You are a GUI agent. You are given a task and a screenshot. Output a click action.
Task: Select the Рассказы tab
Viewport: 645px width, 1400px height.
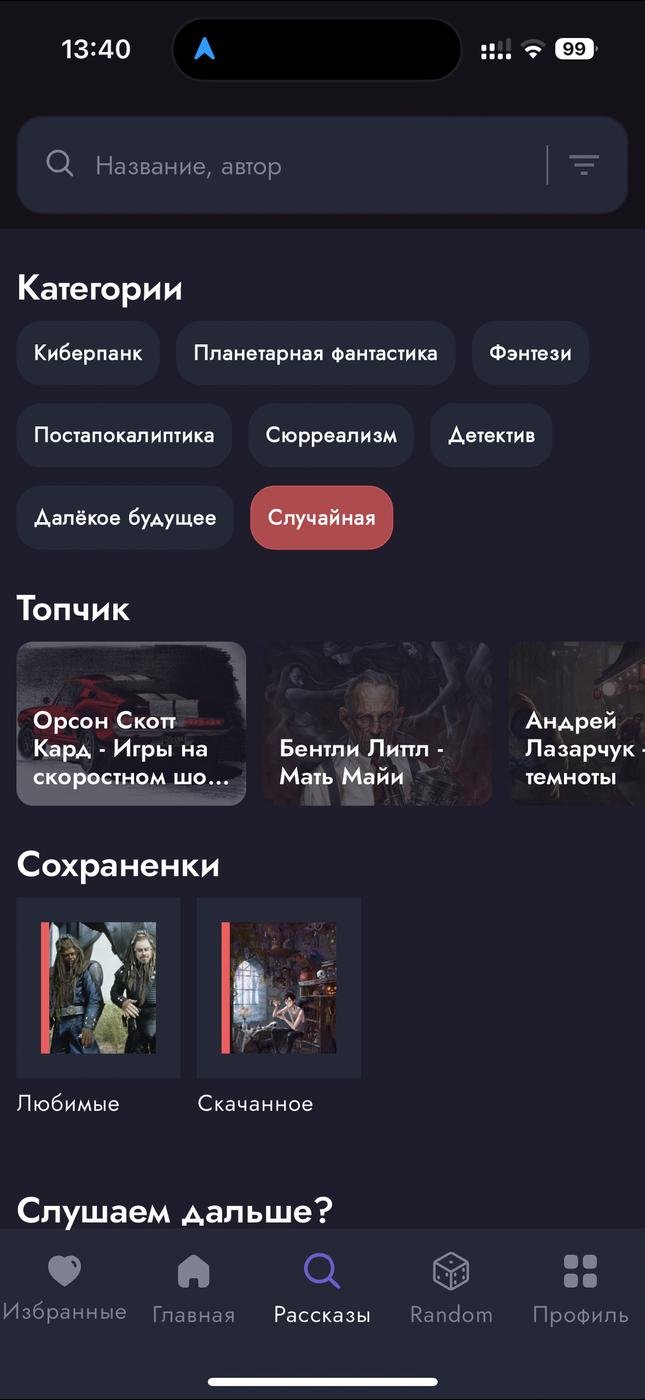[322, 1288]
